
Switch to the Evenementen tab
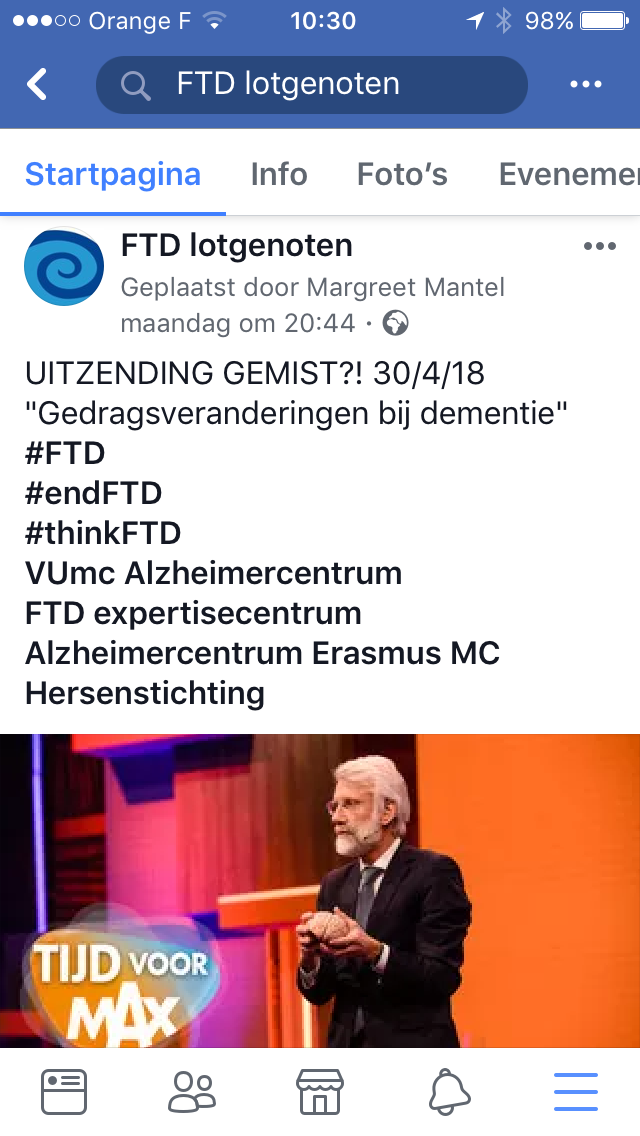coord(568,174)
